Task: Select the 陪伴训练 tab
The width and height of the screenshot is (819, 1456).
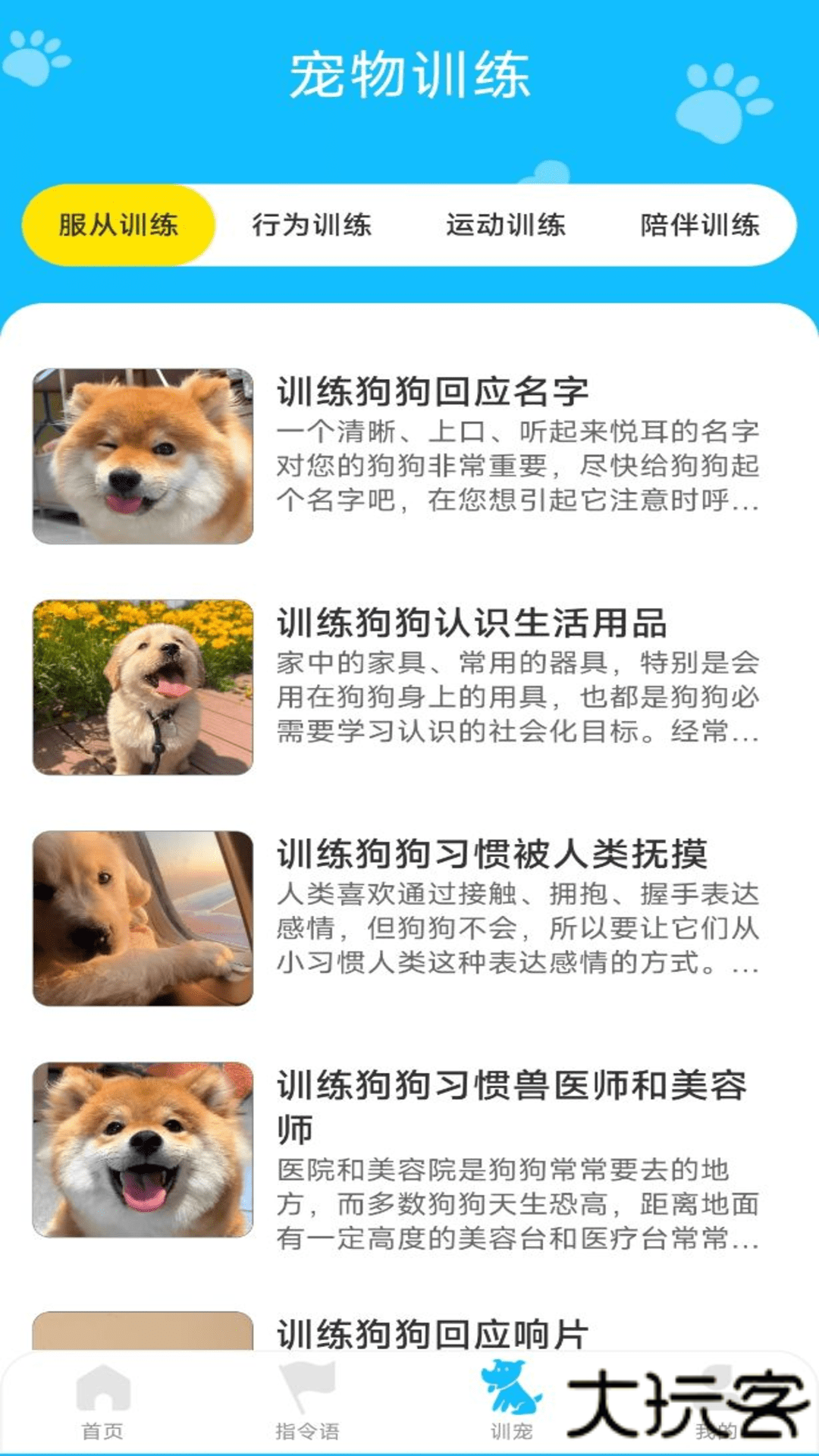Action: (701, 224)
